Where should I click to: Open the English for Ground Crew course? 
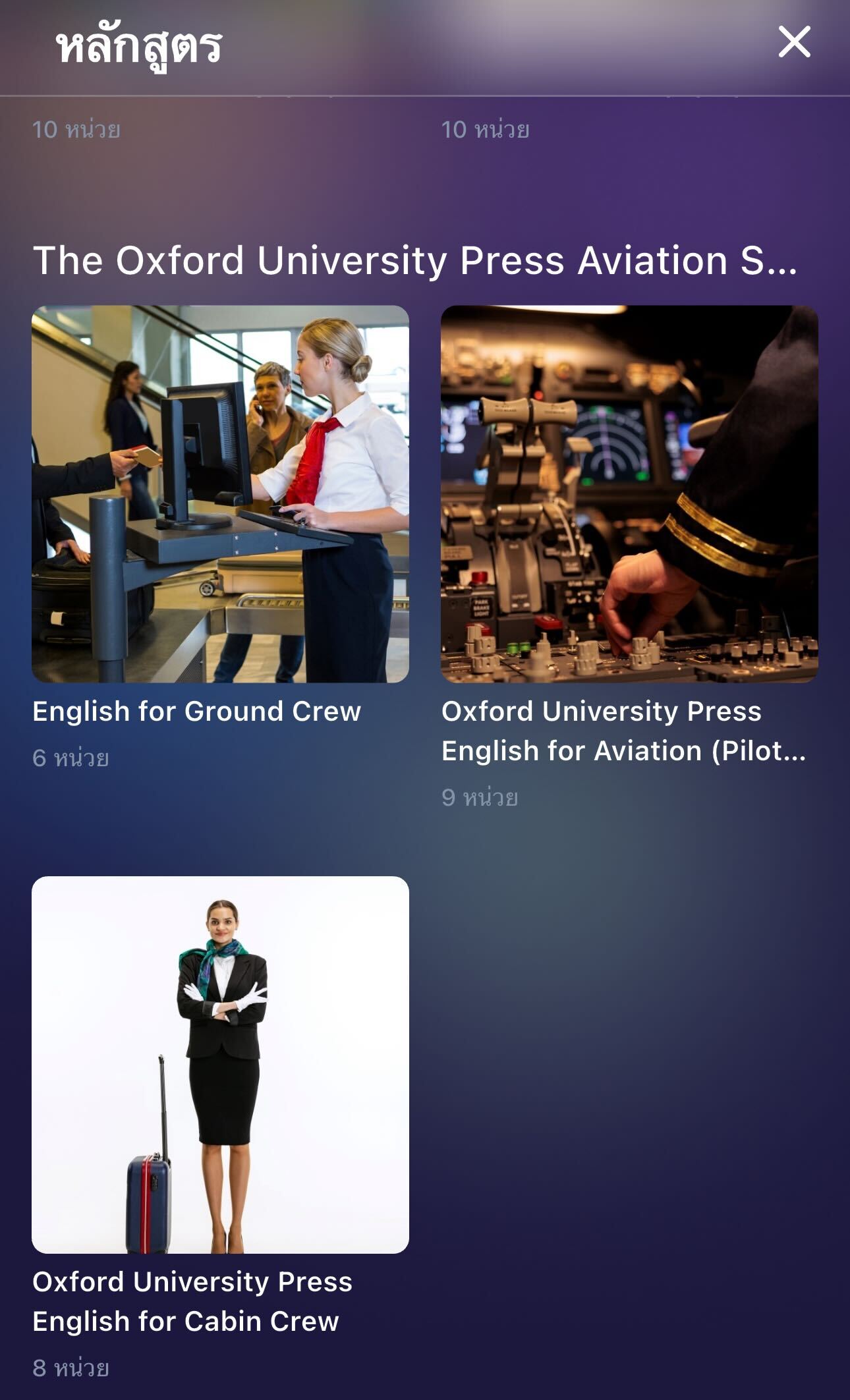(x=220, y=494)
